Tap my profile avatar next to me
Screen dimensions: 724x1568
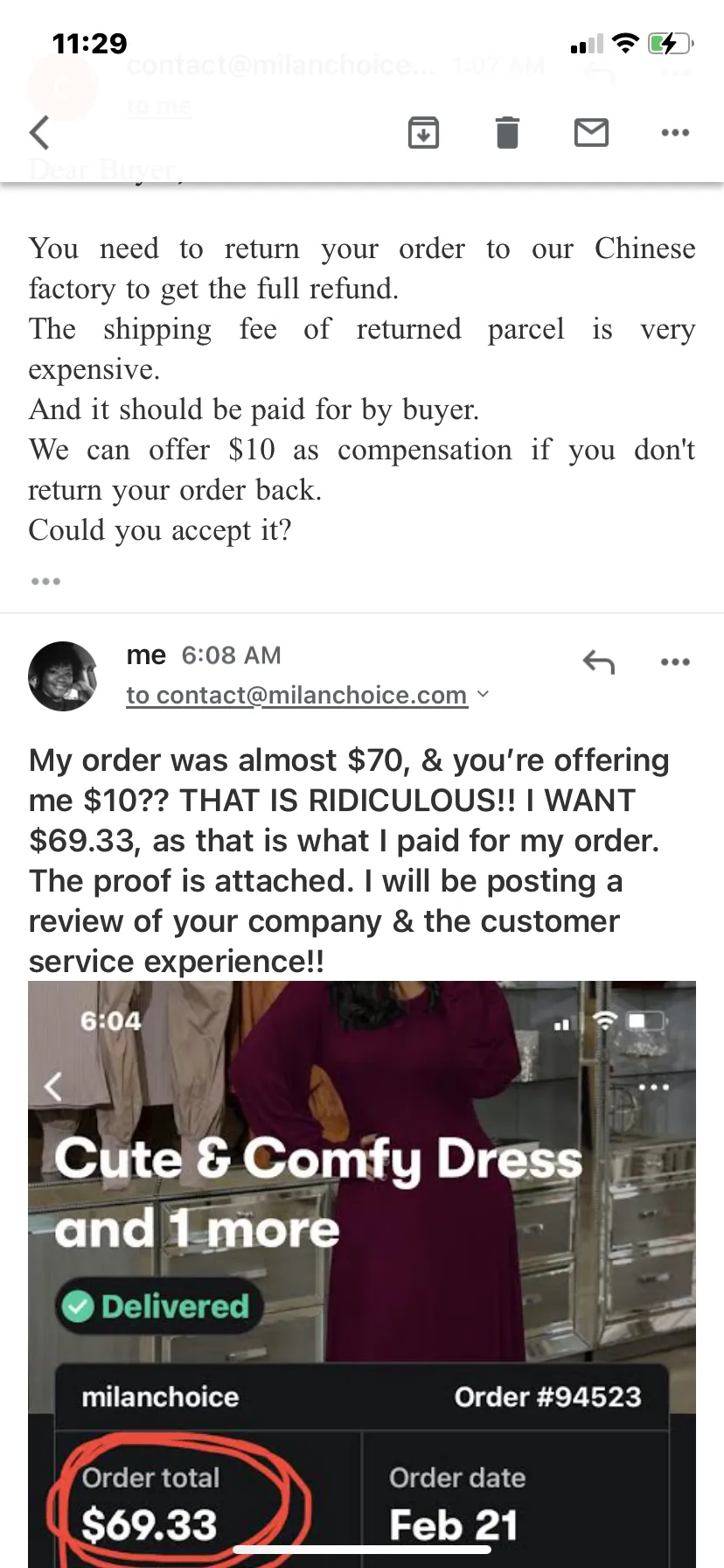pyautogui.click(x=63, y=676)
